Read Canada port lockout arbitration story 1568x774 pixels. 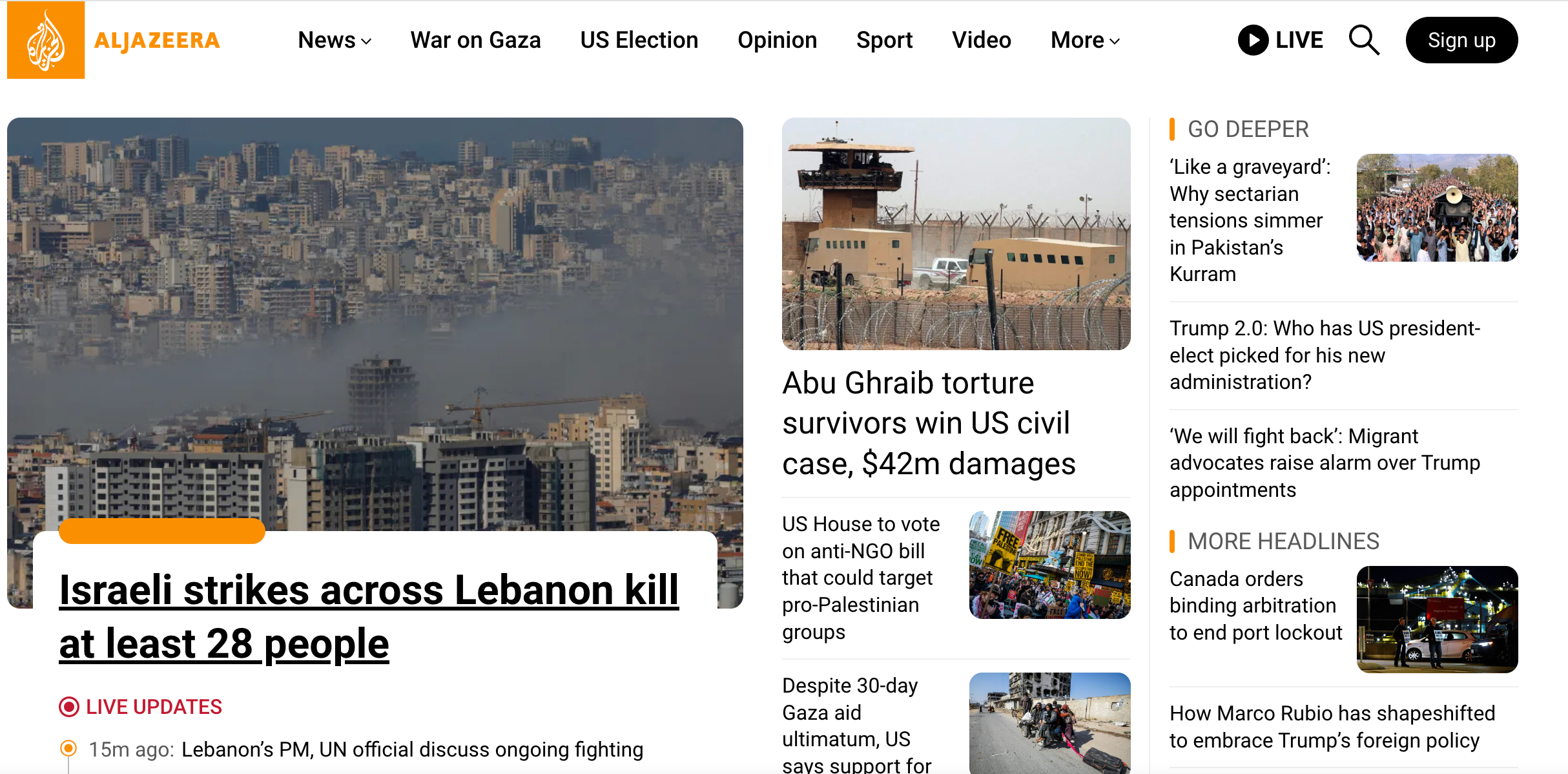coord(1255,605)
